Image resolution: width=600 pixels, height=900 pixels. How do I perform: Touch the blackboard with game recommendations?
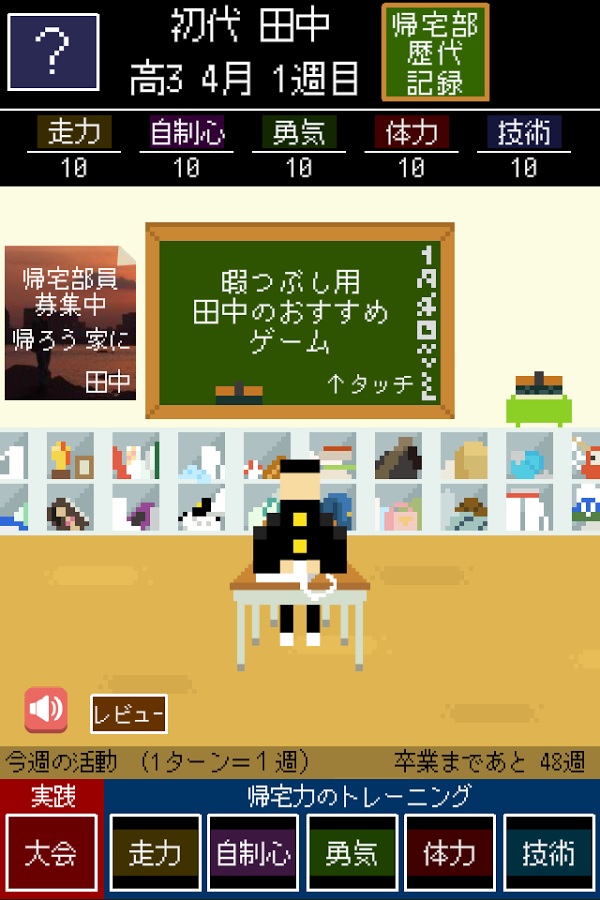(x=300, y=320)
